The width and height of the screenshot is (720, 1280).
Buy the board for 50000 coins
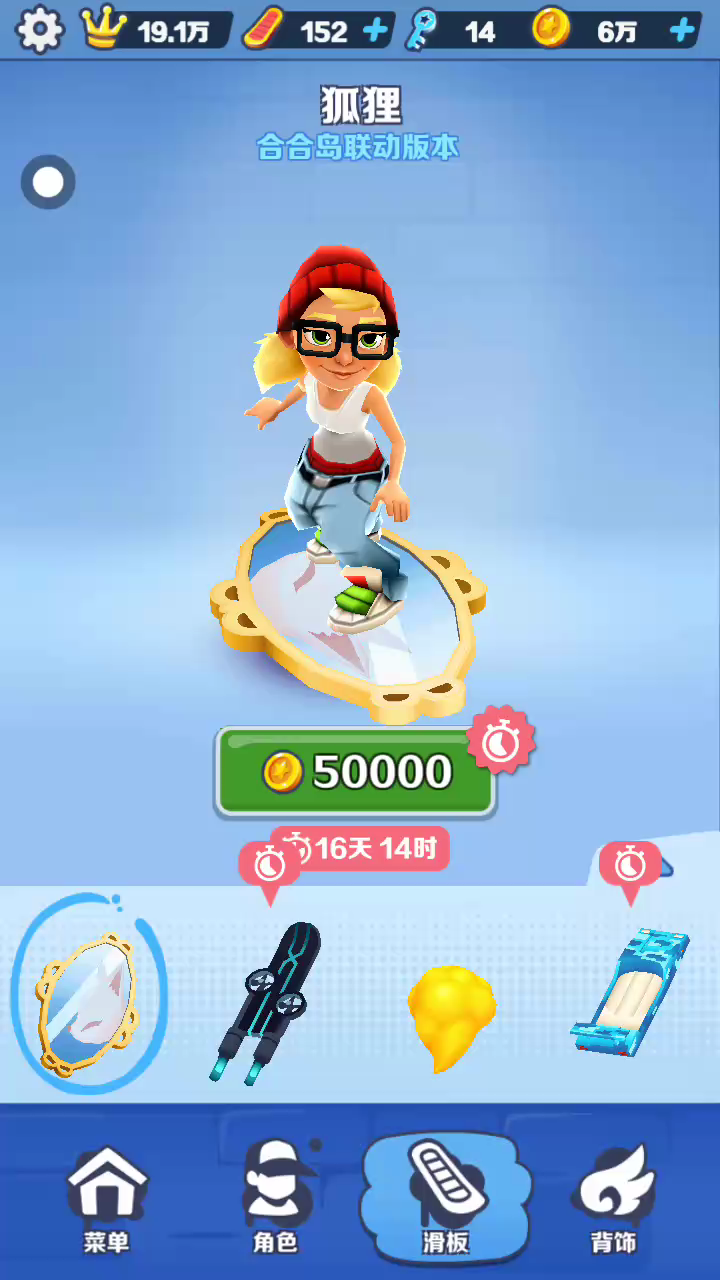point(355,771)
